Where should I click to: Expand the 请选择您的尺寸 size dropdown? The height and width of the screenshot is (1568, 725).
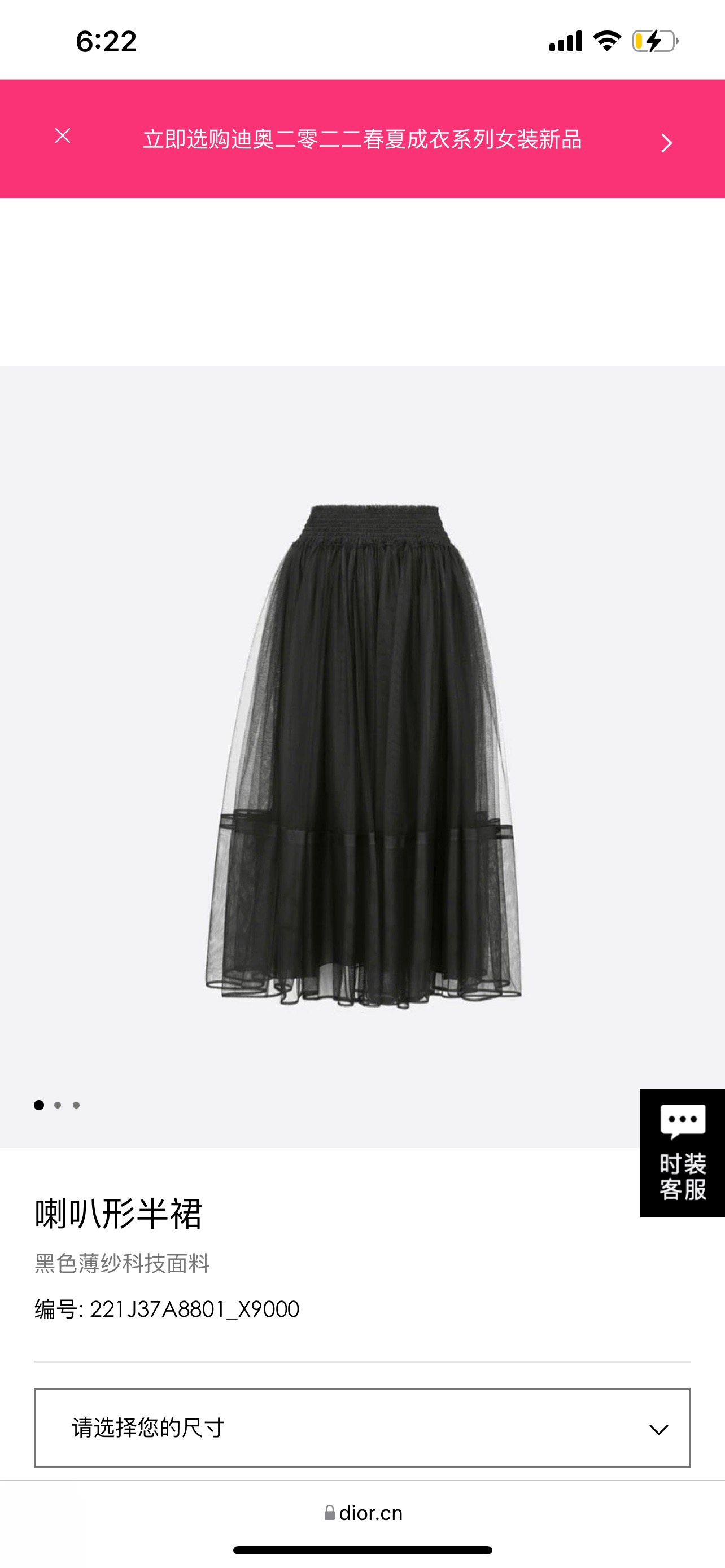pyautogui.click(x=362, y=1427)
